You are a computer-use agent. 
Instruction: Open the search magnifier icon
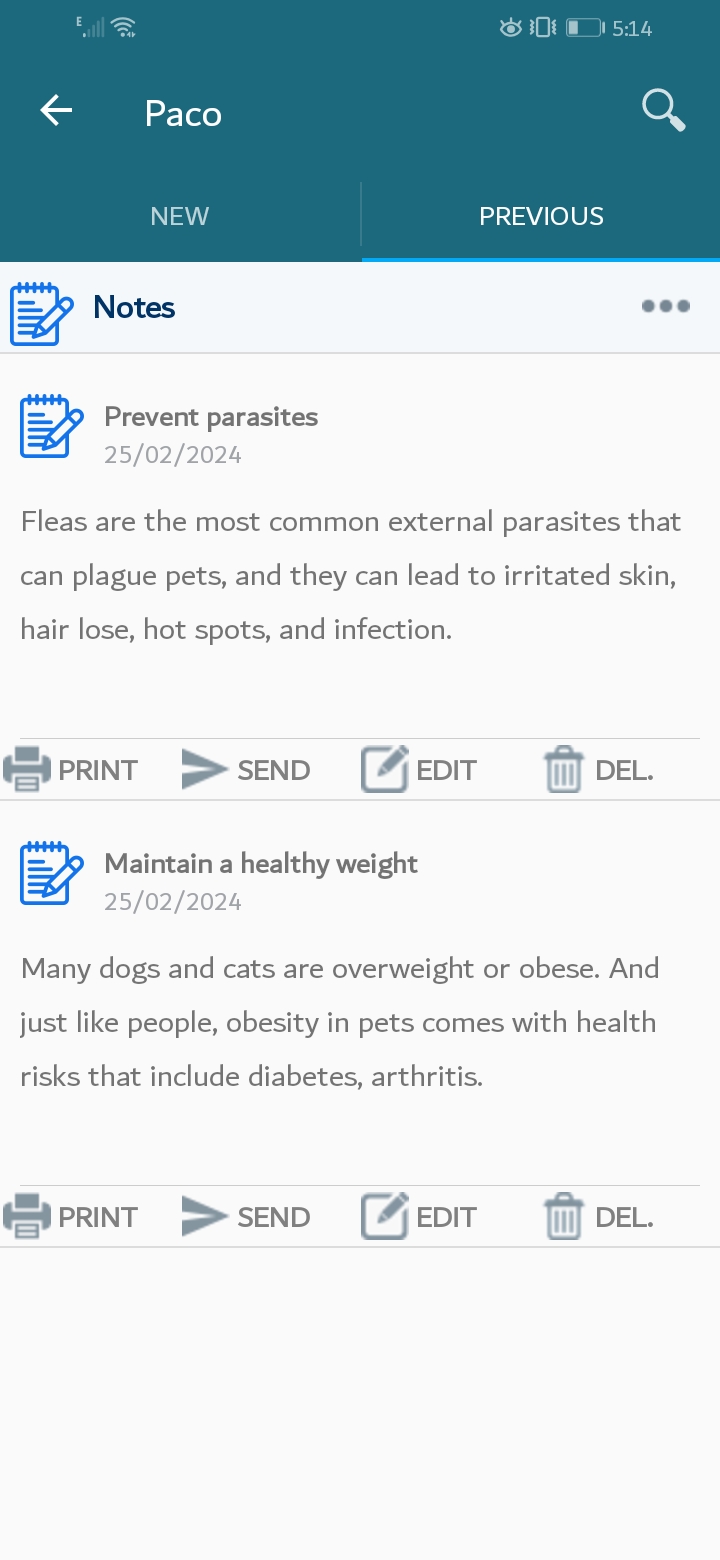(x=663, y=110)
